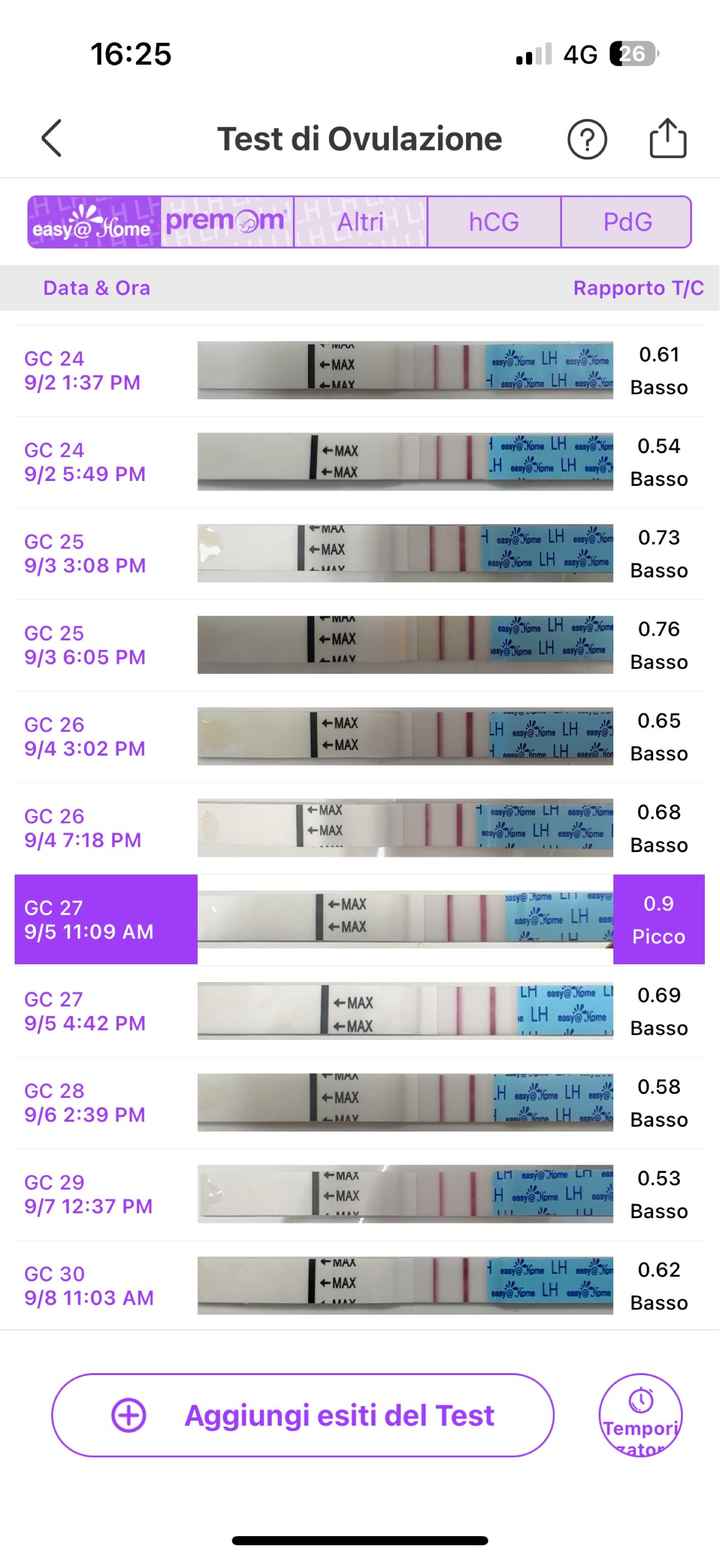Share the ovulation test results
This screenshot has height=1559, width=720.
667,138
